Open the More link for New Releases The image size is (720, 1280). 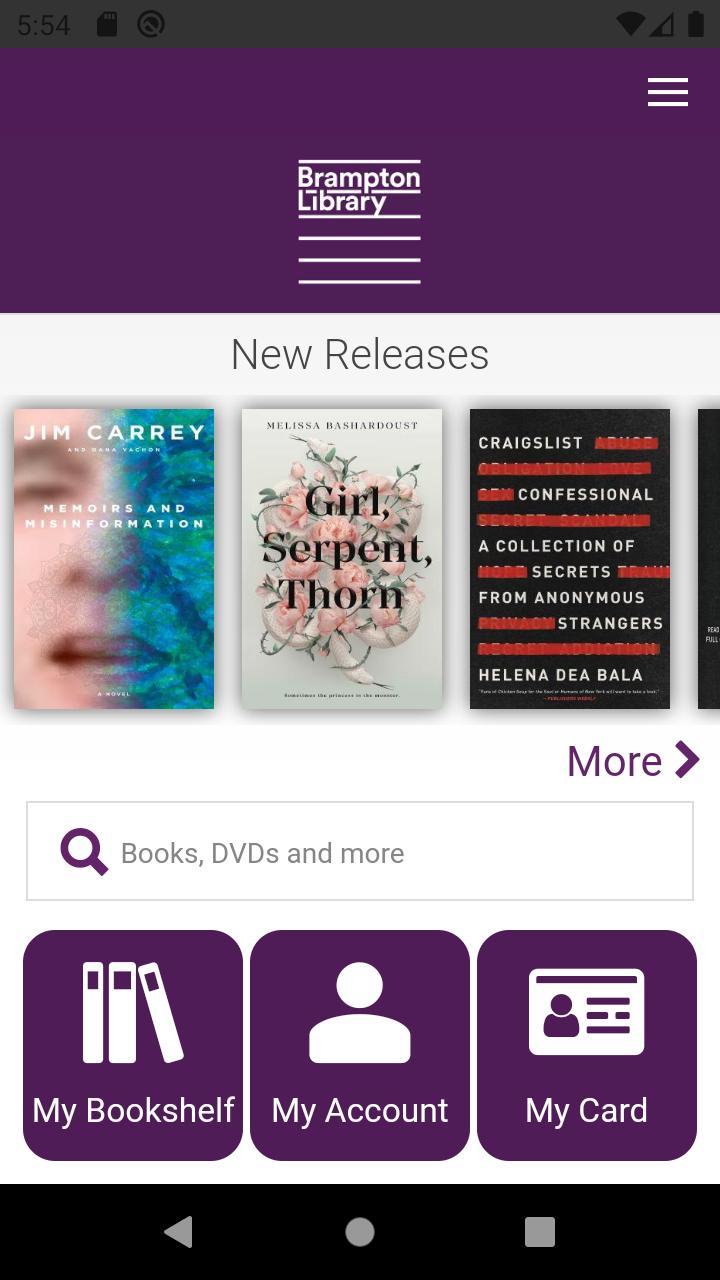coord(614,761)
